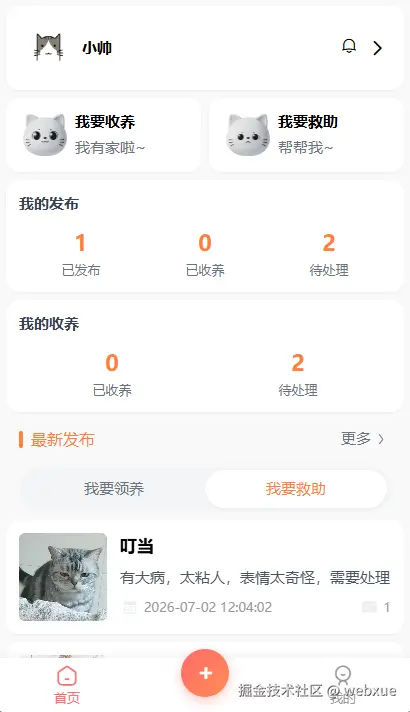Switch to the 我的 tab
The height and width of the screenshot is (712, 410).
343,685
